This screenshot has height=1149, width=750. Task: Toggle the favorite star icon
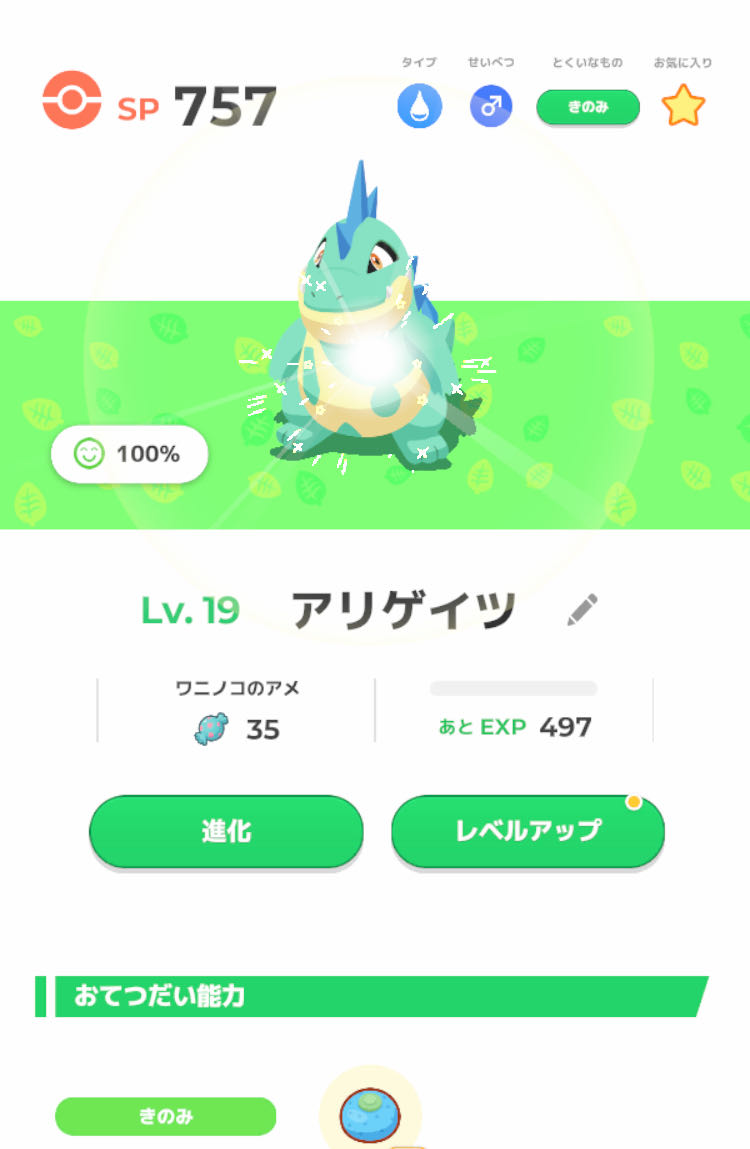click(x=683, y=106)
